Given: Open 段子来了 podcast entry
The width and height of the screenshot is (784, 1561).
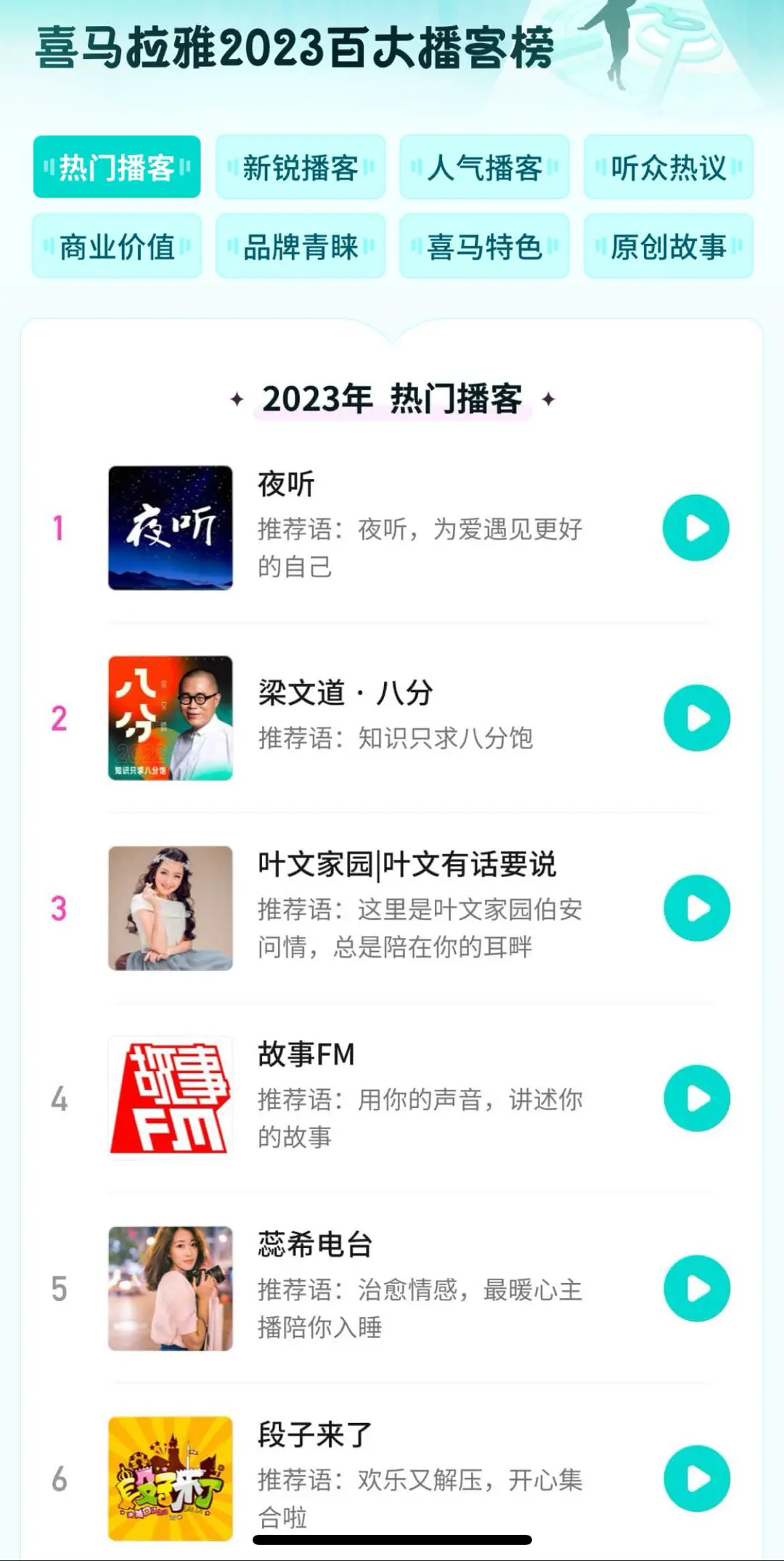Looking at the screenshot, I should 316,1435.
